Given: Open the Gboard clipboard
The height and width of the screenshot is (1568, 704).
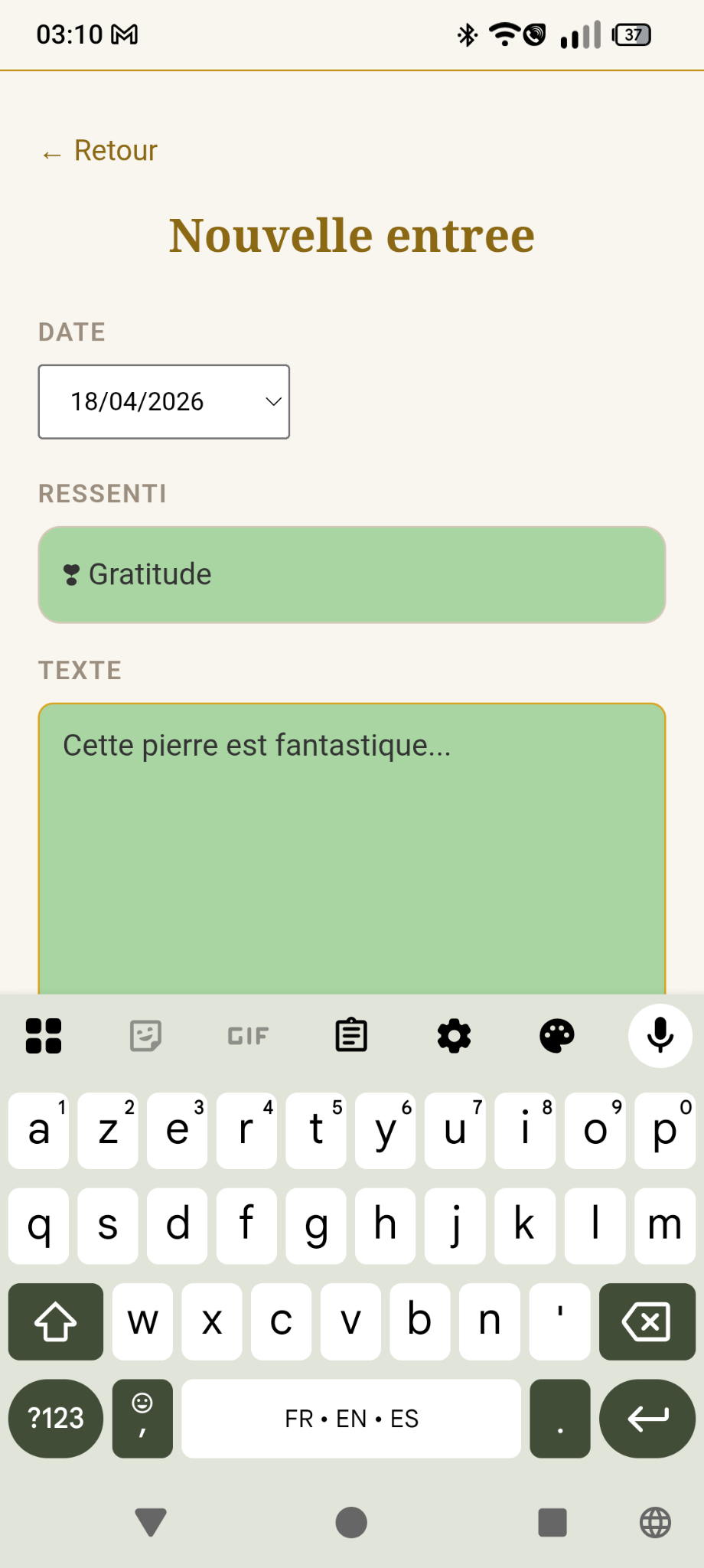Looking at the screenshot, I should [350, 1035].
